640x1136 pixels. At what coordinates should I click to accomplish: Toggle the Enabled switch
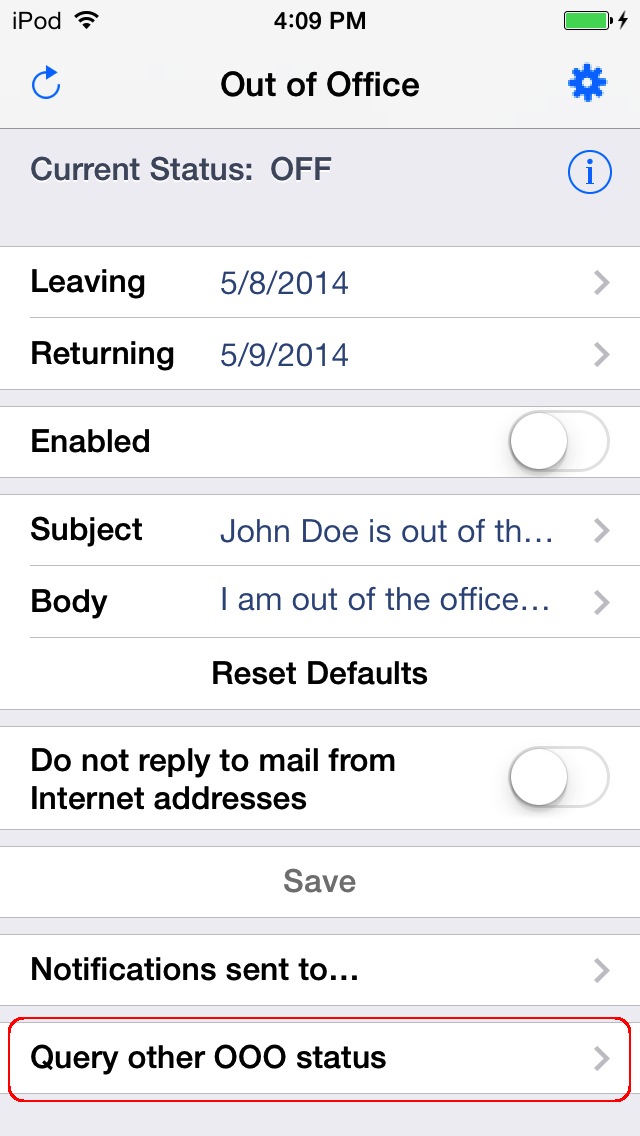(558, 441)
